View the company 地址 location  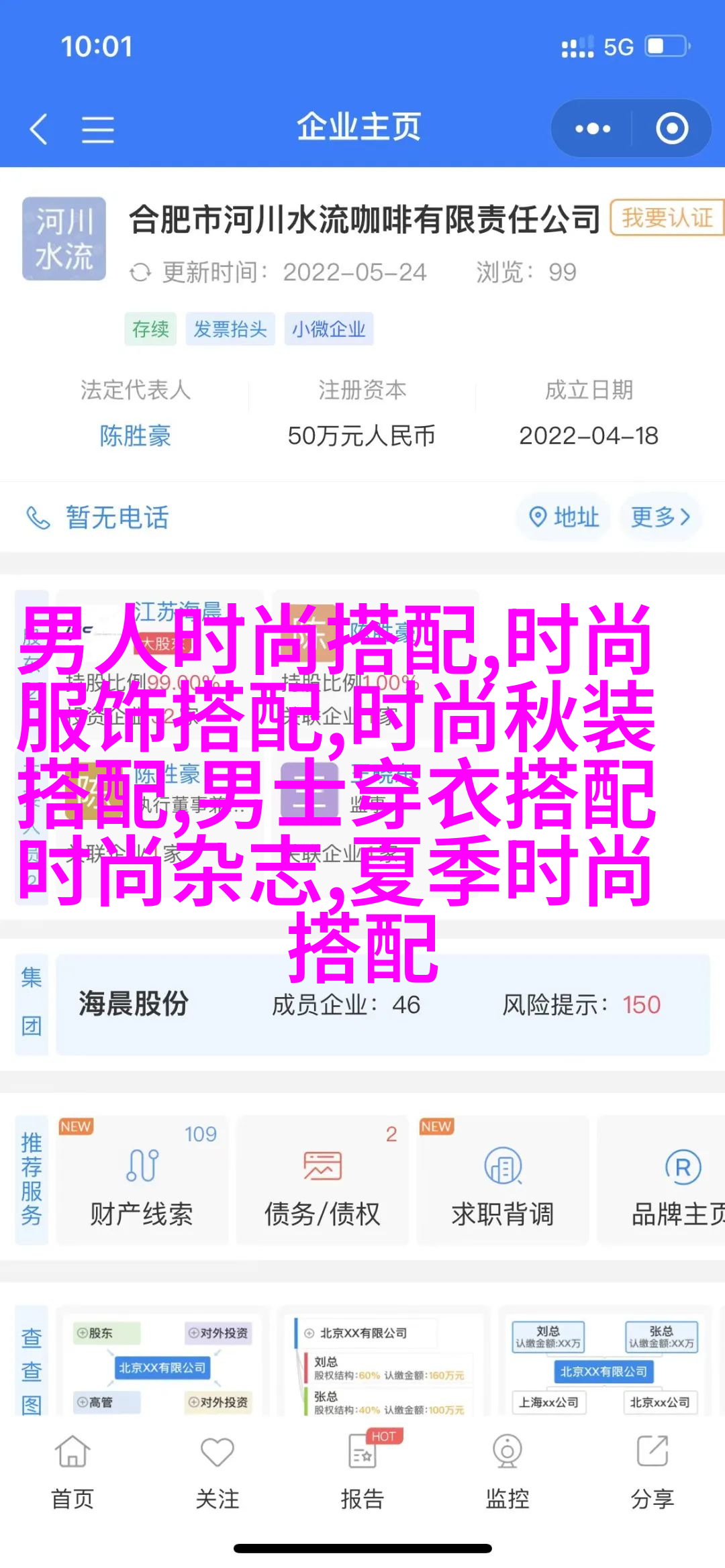pyautogui.click(x=564, y=517)
